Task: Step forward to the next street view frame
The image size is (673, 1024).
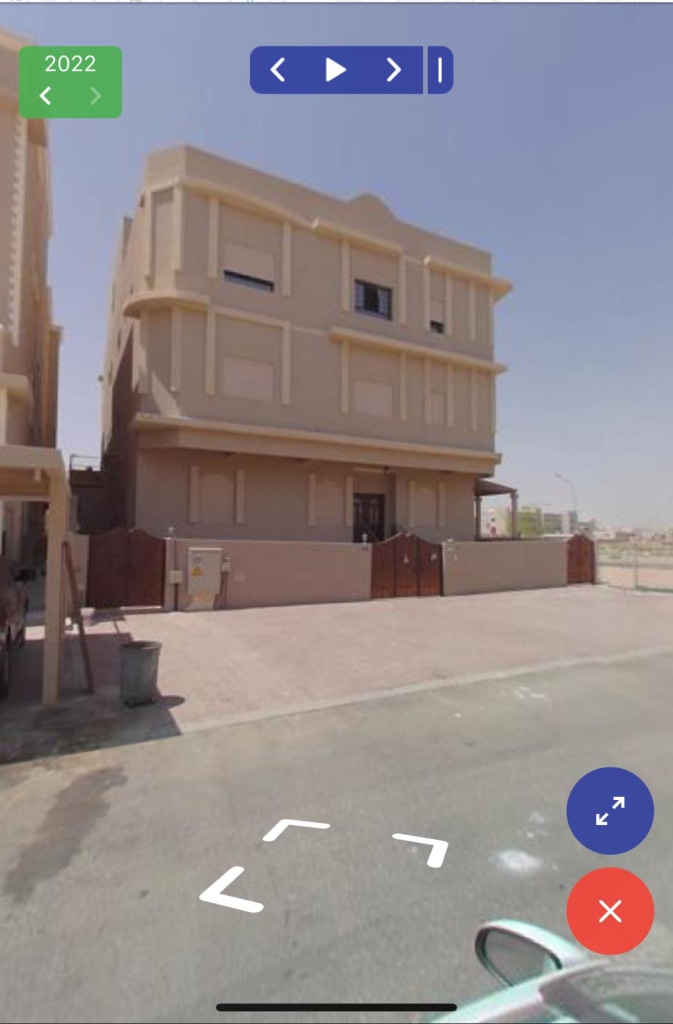Action: tap(393, 70)
